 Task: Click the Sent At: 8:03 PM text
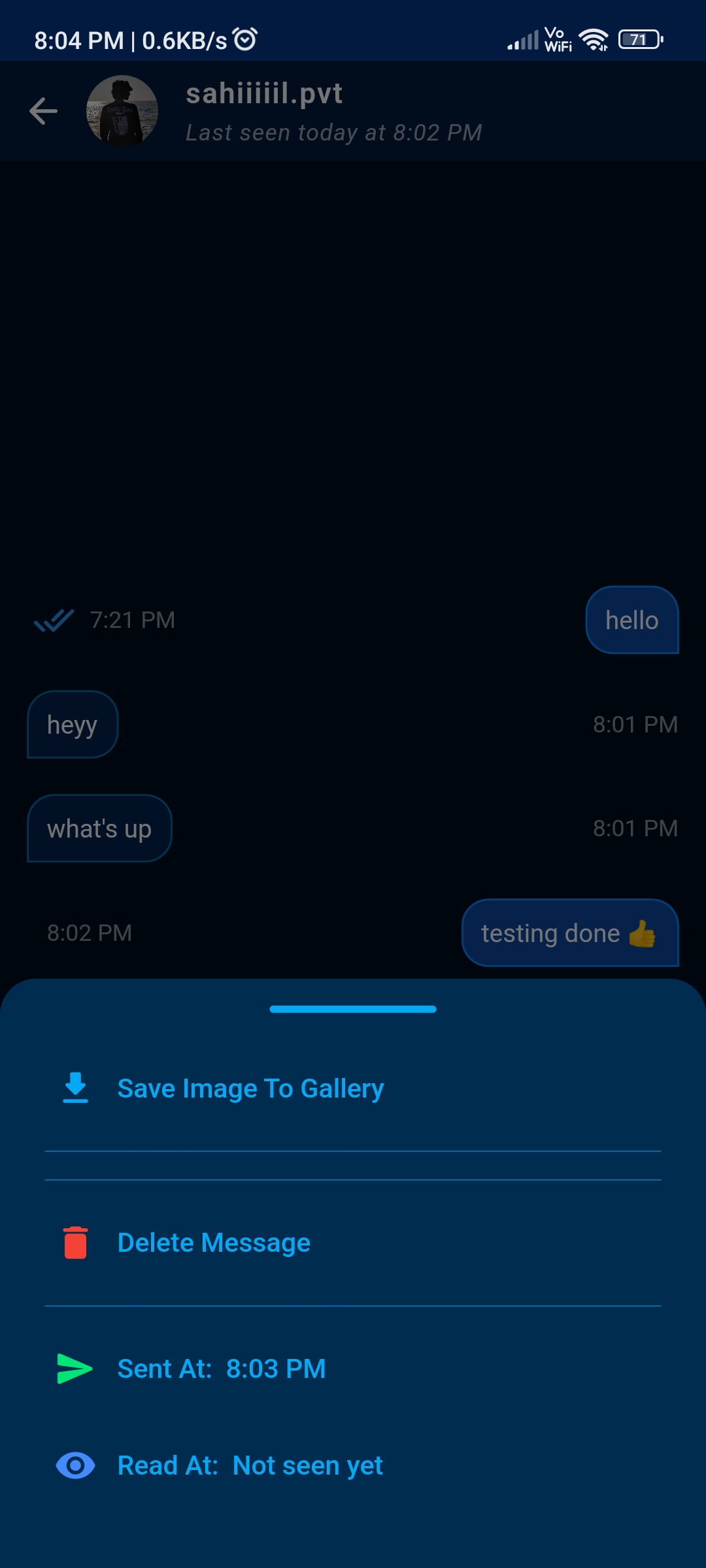click(x=222, y=1367)
